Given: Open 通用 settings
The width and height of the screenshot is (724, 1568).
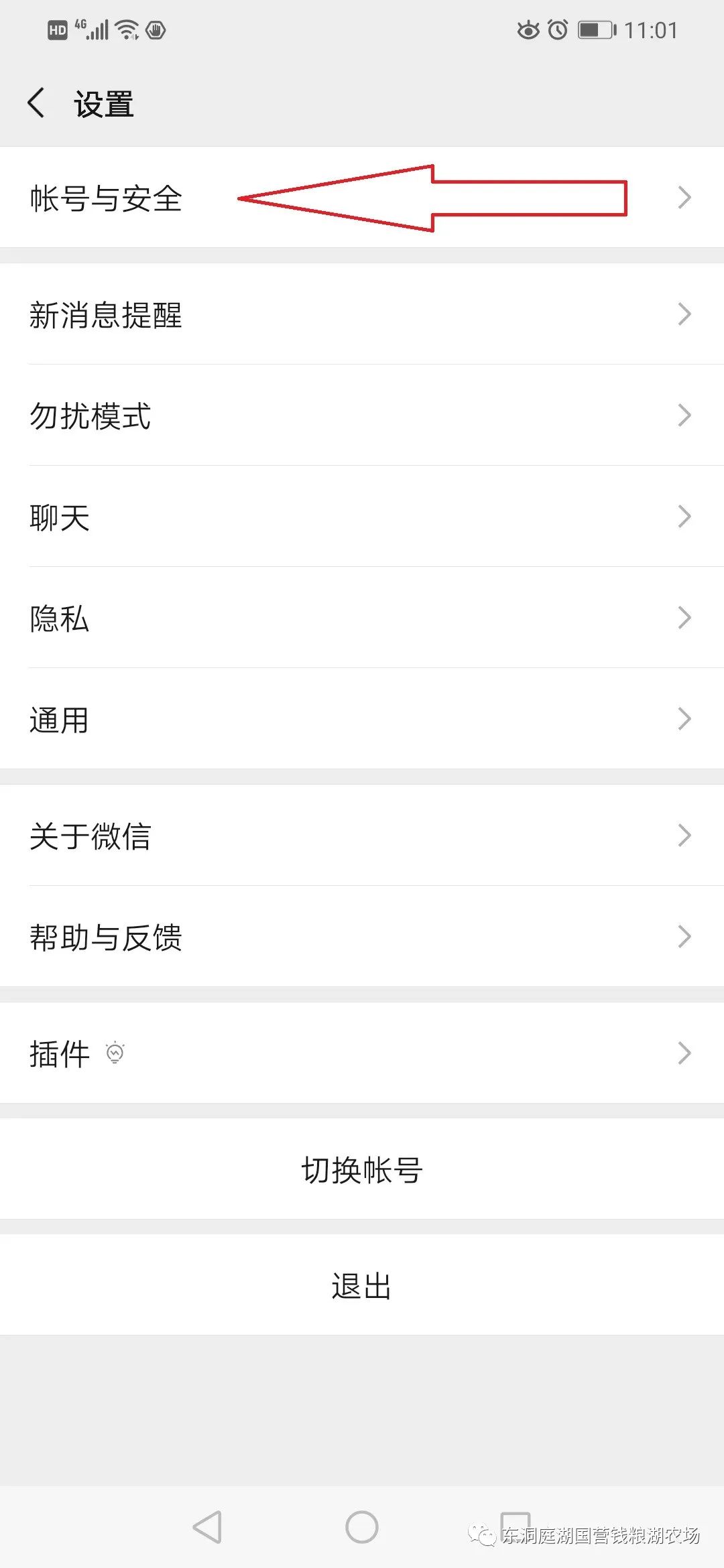Looking at the screenshot, I should pos(362,719).
